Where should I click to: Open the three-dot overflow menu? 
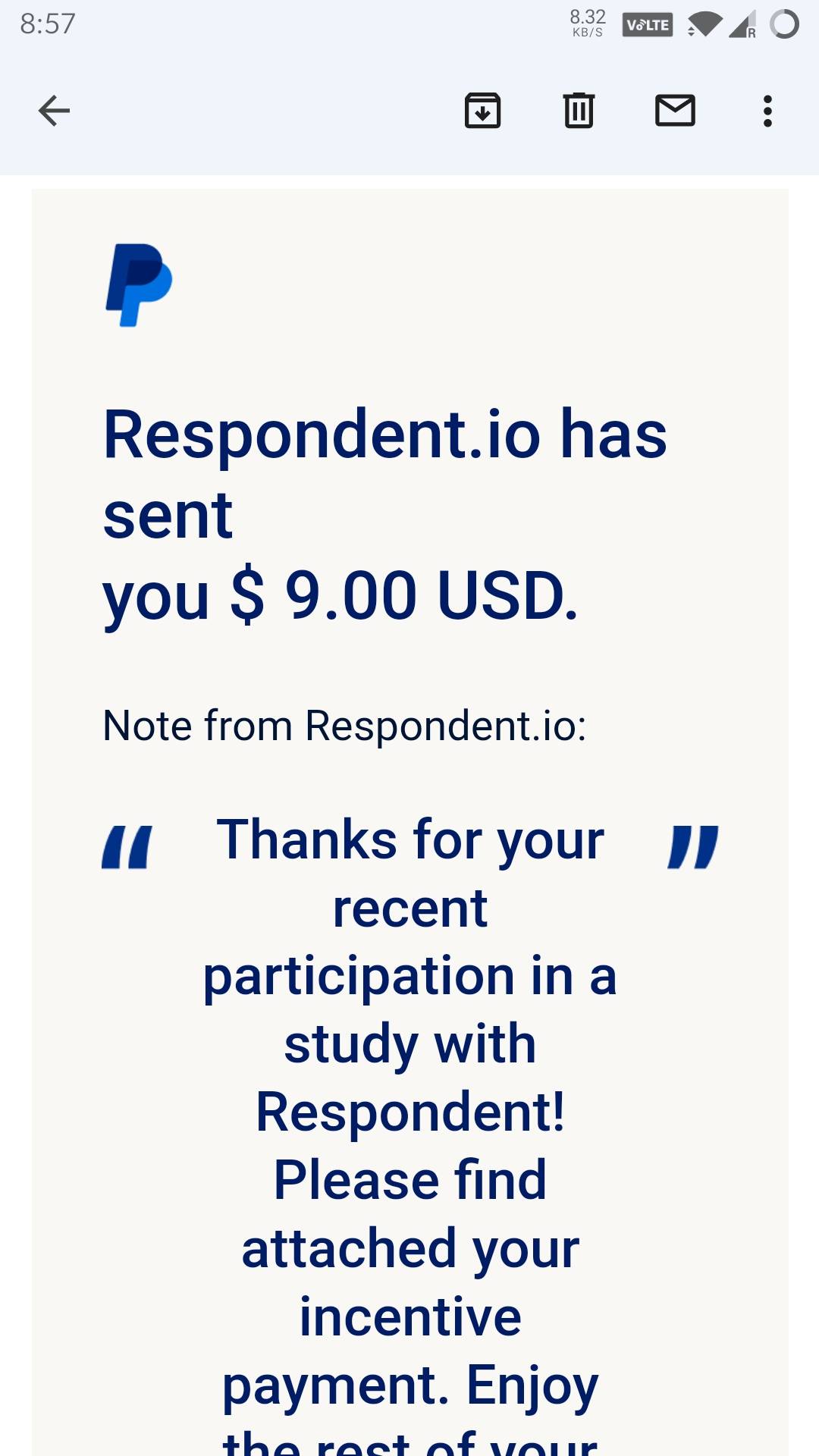(x=767, y=111)
